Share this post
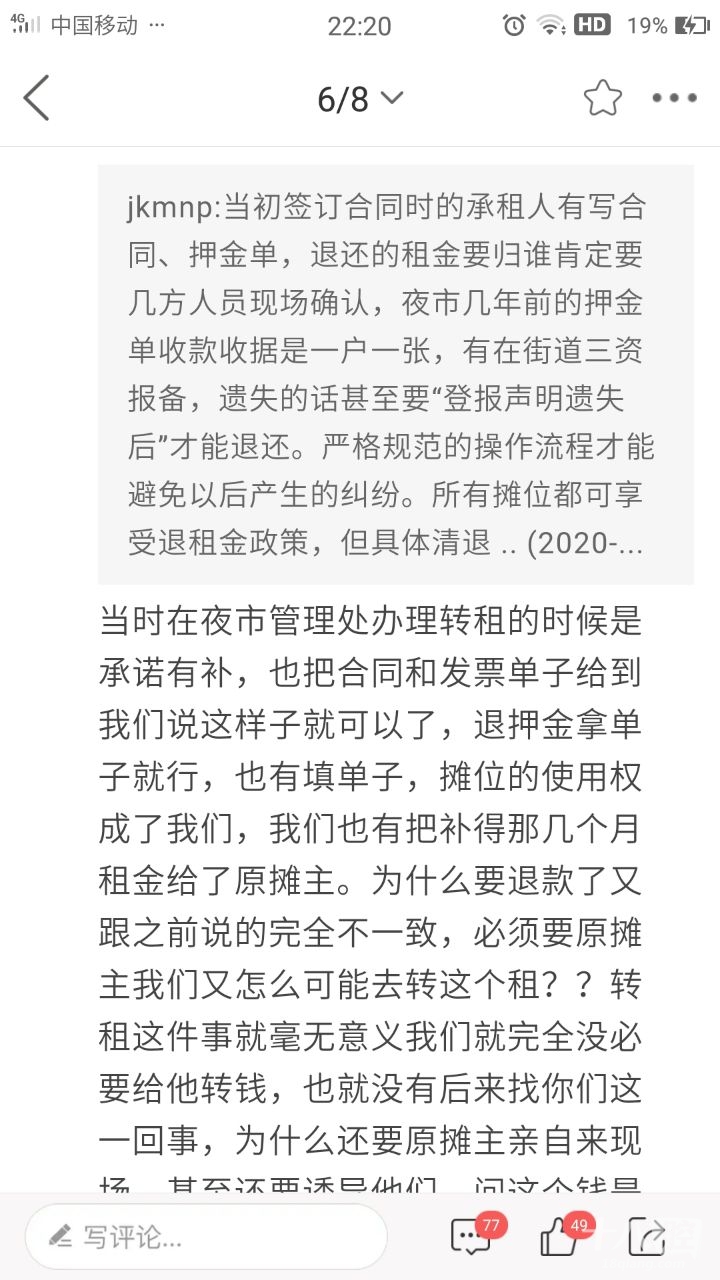The height and width of the screenshot is (1280, 720). [647, 1238]
